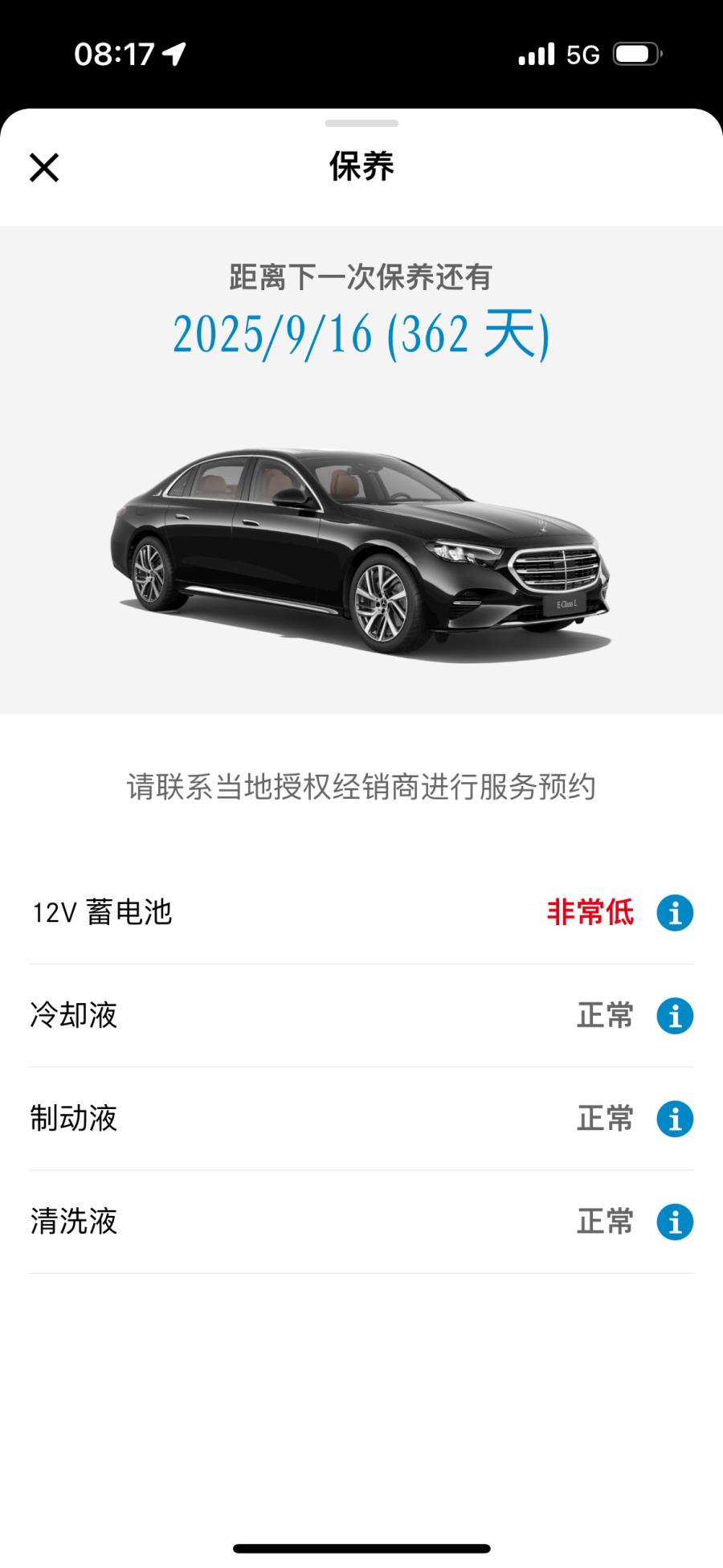
Task: Close the 保养 maintenance sheet
Action: [x=44, y=167]
